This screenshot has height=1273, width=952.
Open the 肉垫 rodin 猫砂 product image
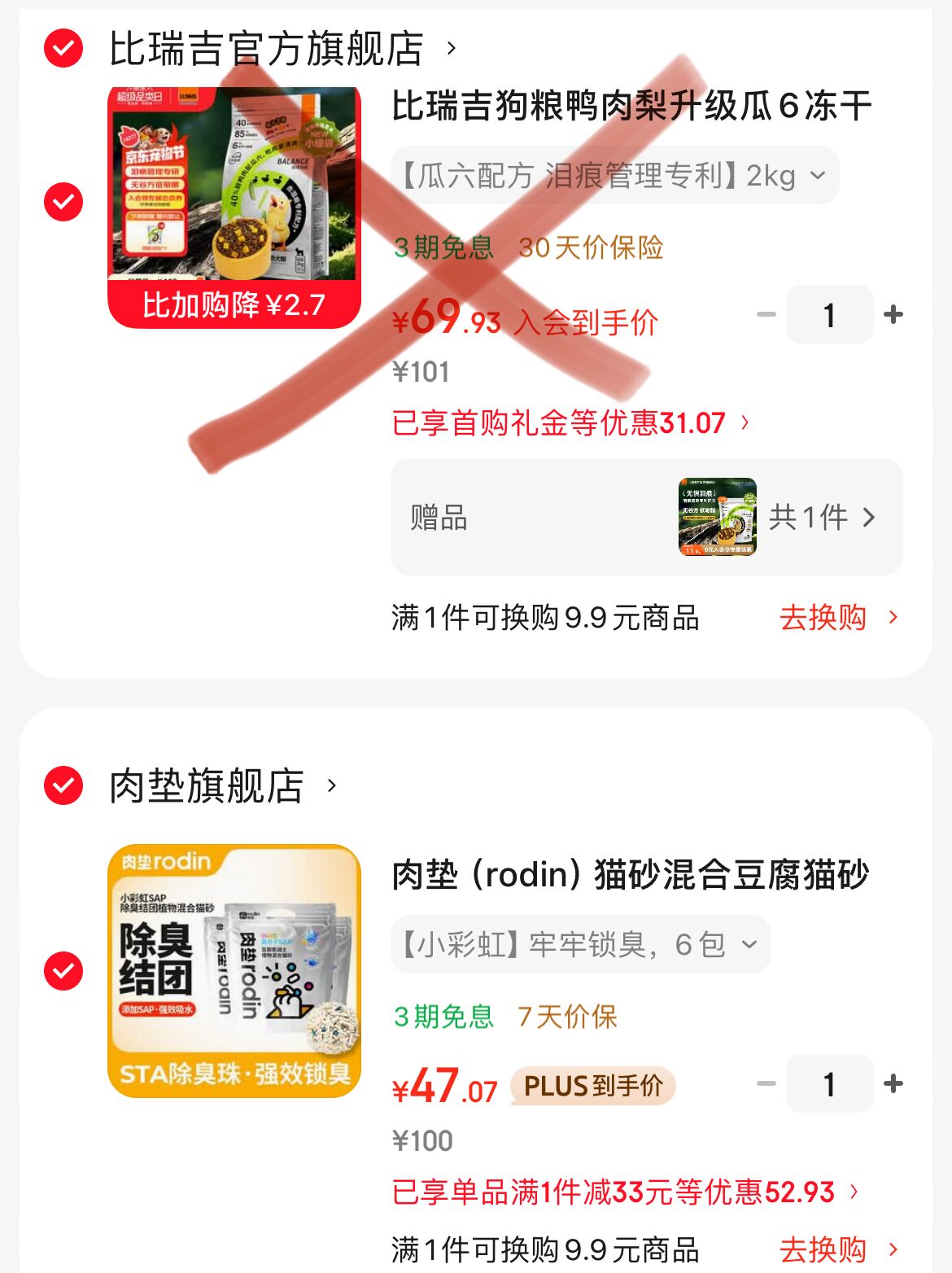point(234,971)
